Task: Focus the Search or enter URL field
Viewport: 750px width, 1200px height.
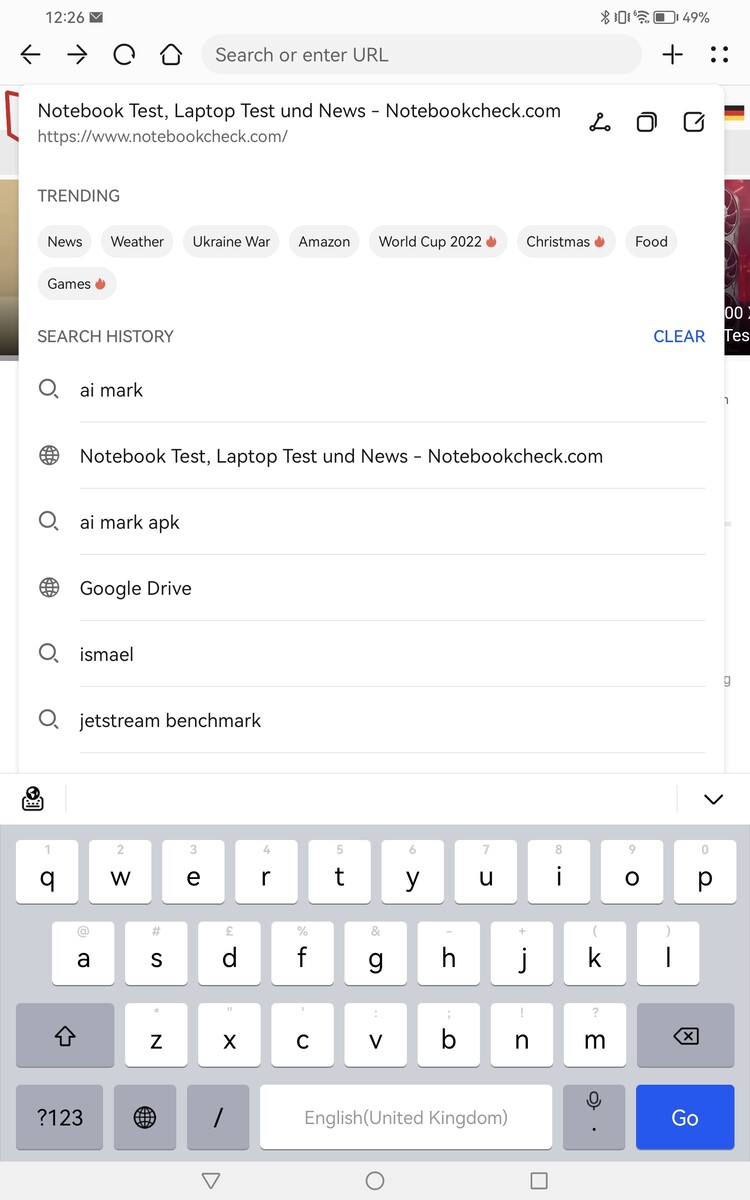Action: 420,55
